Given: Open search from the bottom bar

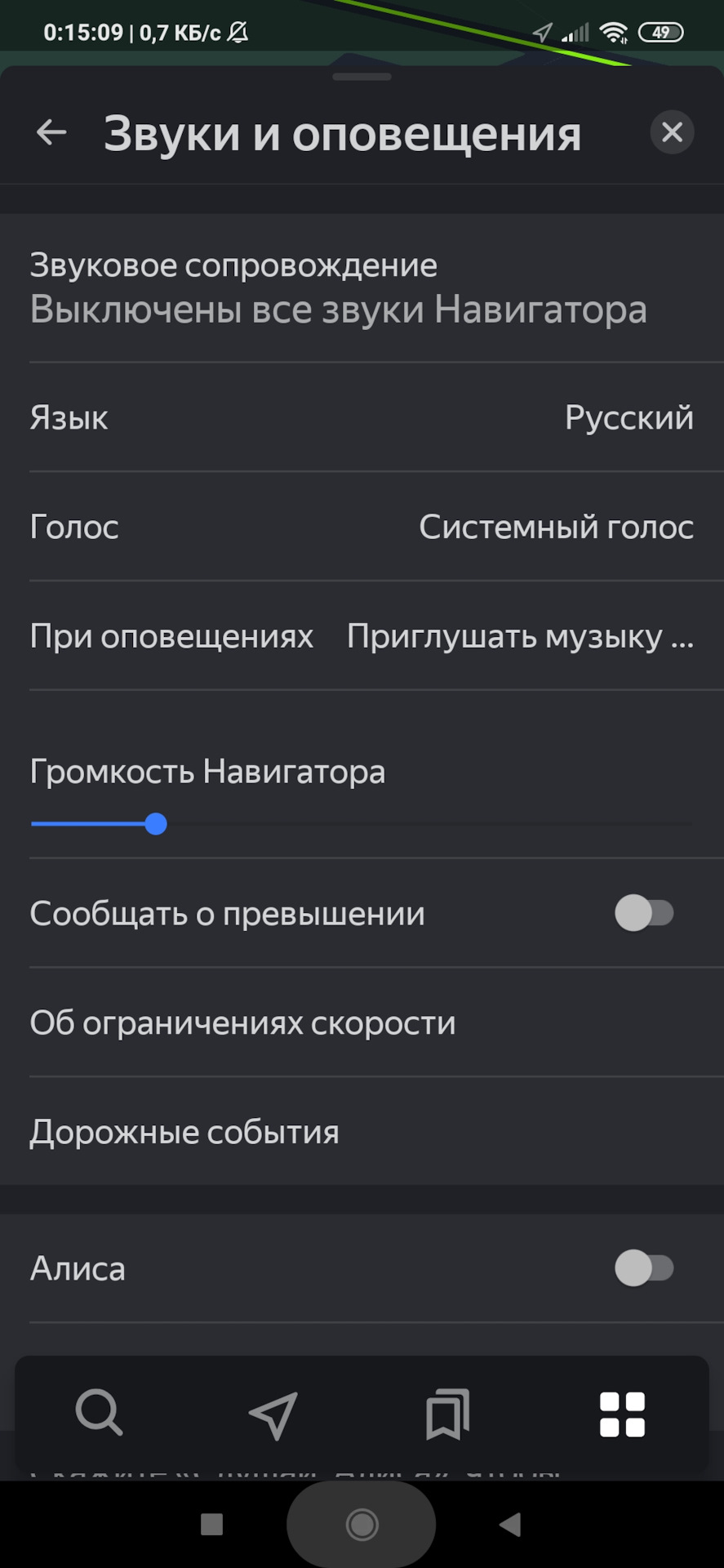Looking at the screenshot, I should coord(99,1414).
